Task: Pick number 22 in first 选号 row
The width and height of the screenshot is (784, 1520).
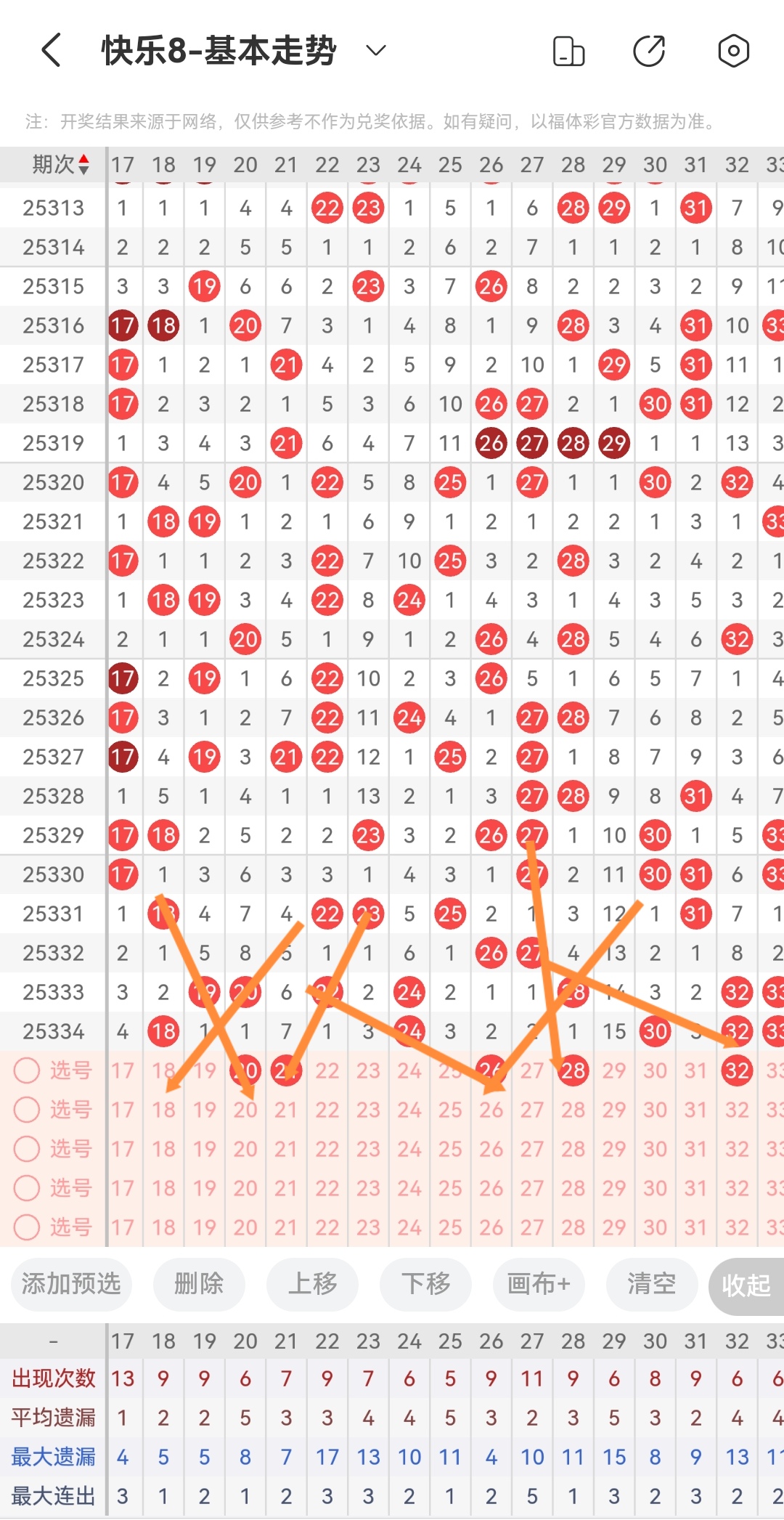Action: tap(327, 1070)
